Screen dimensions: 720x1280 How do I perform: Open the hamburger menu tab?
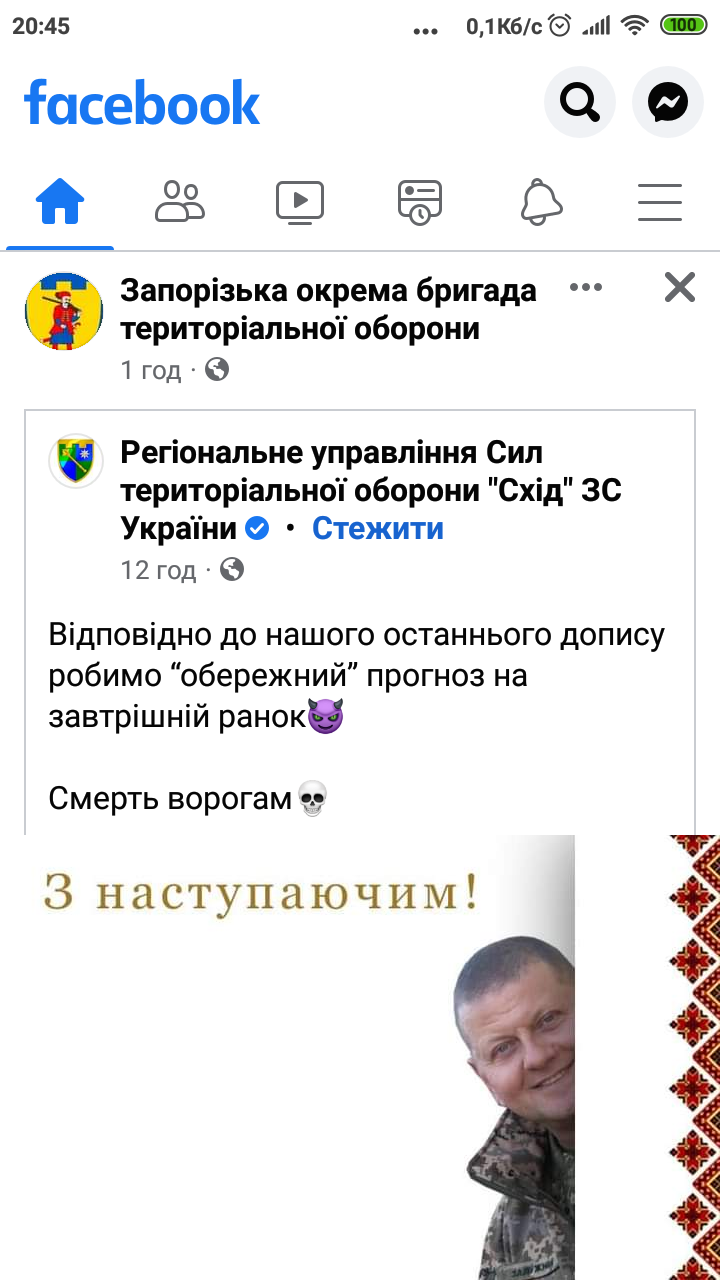[x=660, y=202]
